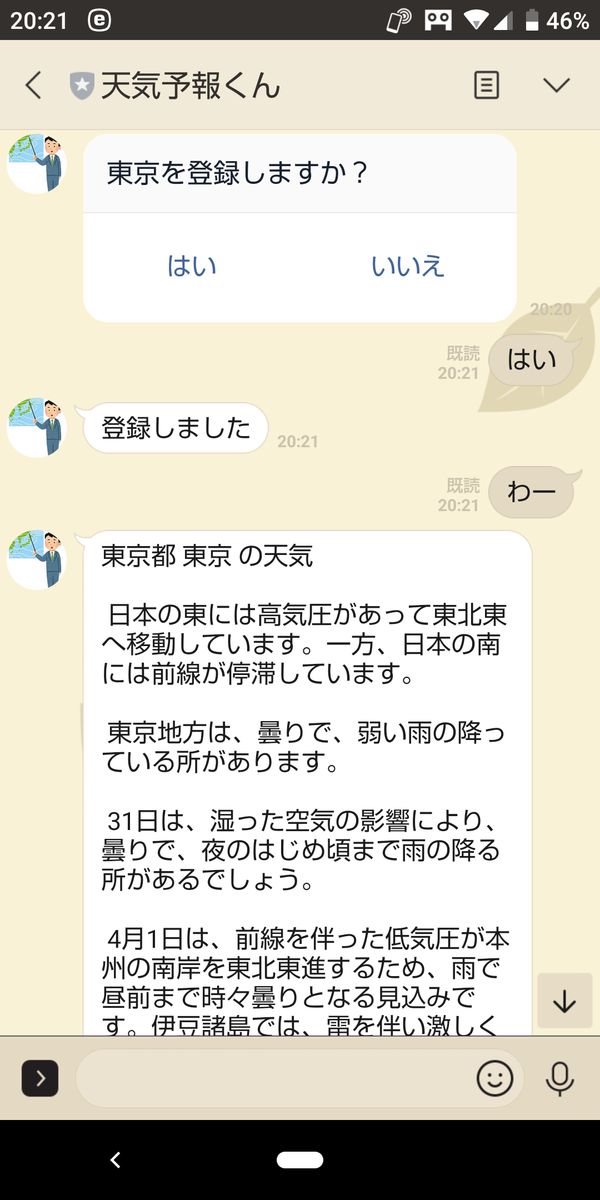Viewport: 600px width, 1200px height.
Task: Open the emoji and sticker picker
Action: (x=495, y=1078)
